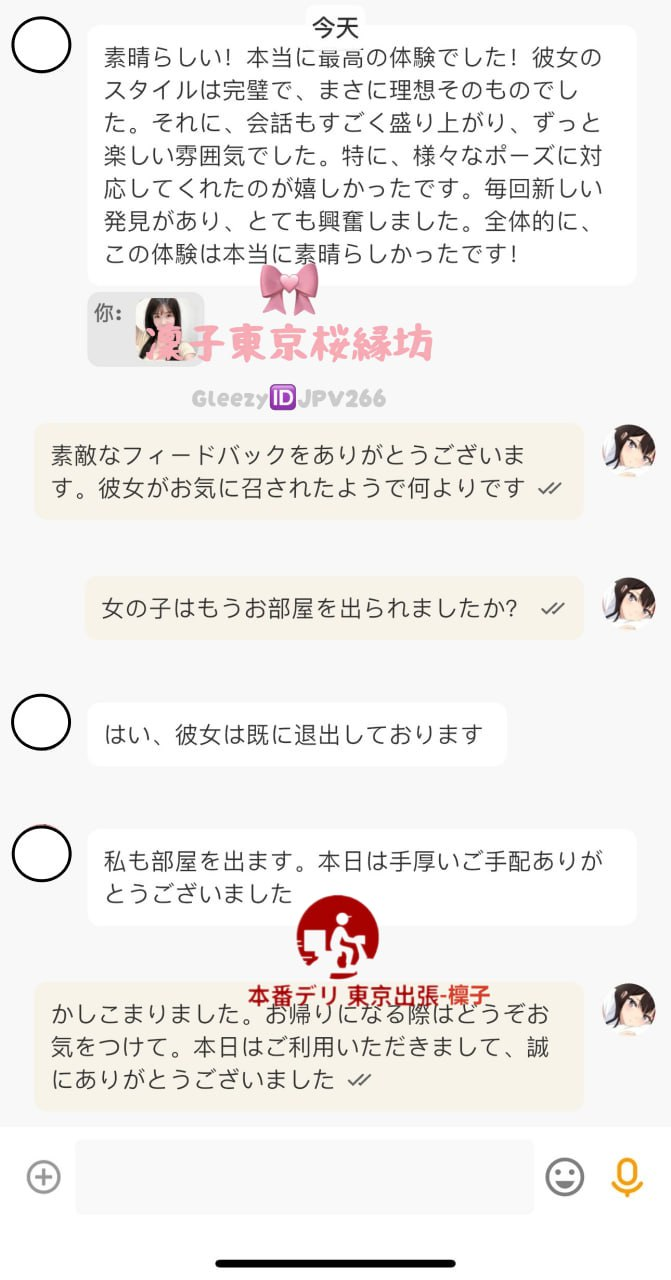The width and height of the screenshot is (671, 1280).
Task: Open the quoted photo in the reply
Action: (x=164, y=329)
